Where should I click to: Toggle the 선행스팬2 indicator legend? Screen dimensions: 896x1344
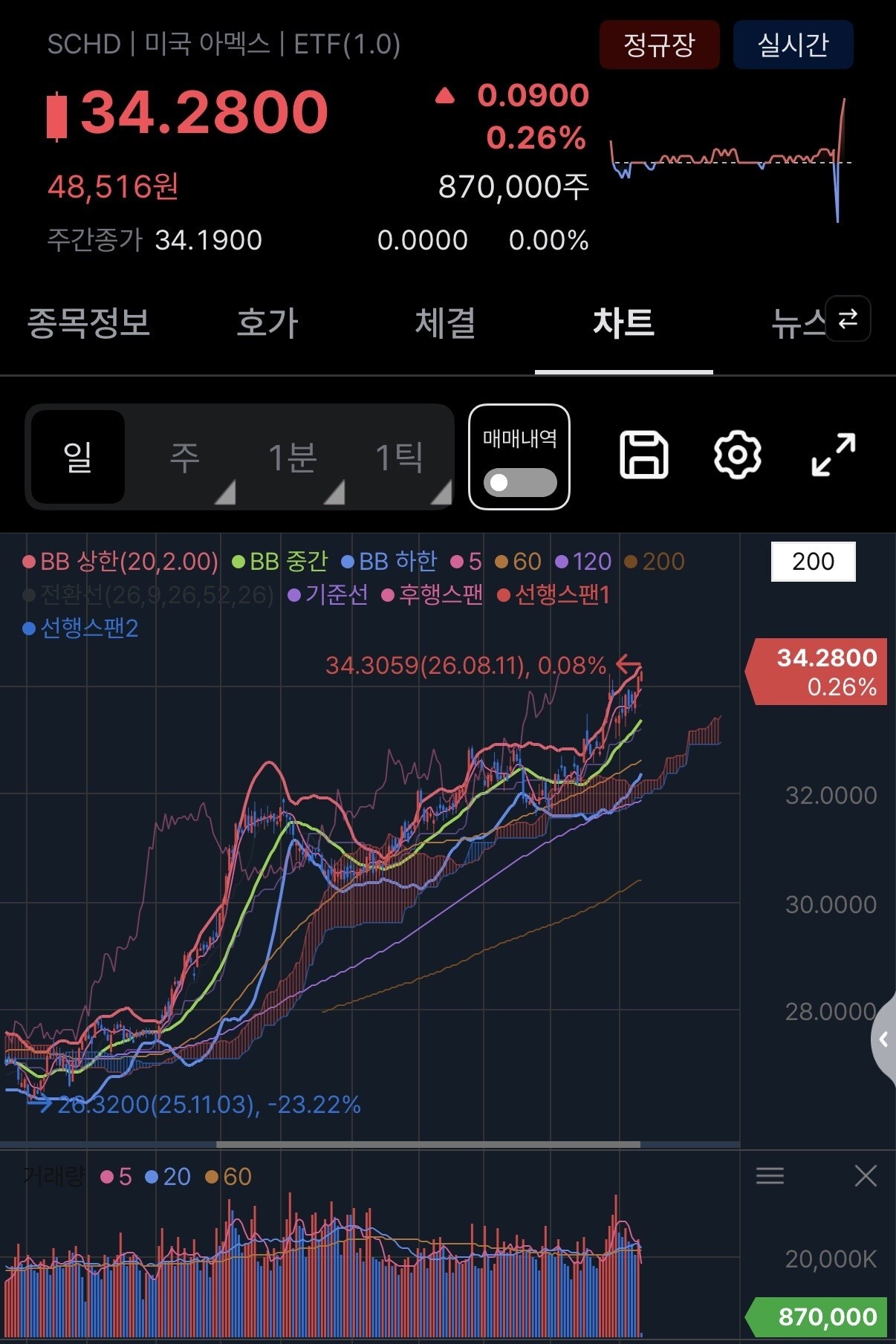click(80, 629)
